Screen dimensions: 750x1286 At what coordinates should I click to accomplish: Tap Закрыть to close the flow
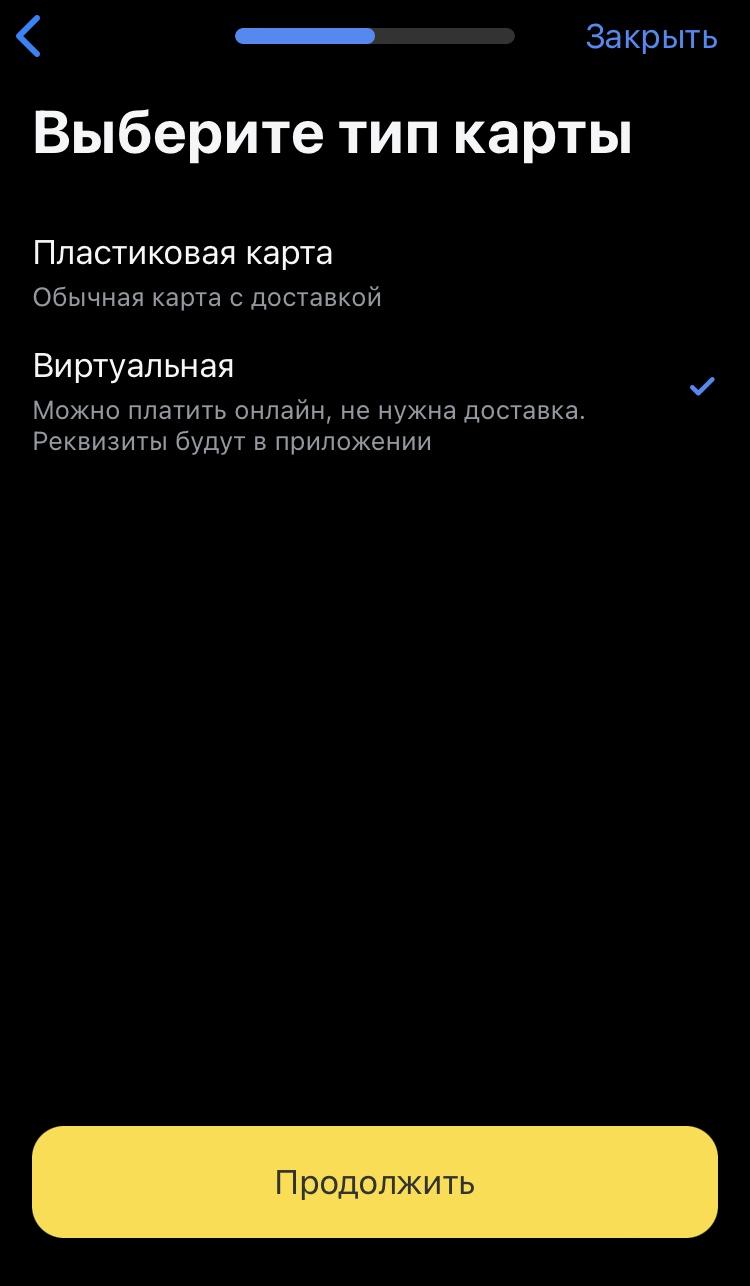(651, 37)
